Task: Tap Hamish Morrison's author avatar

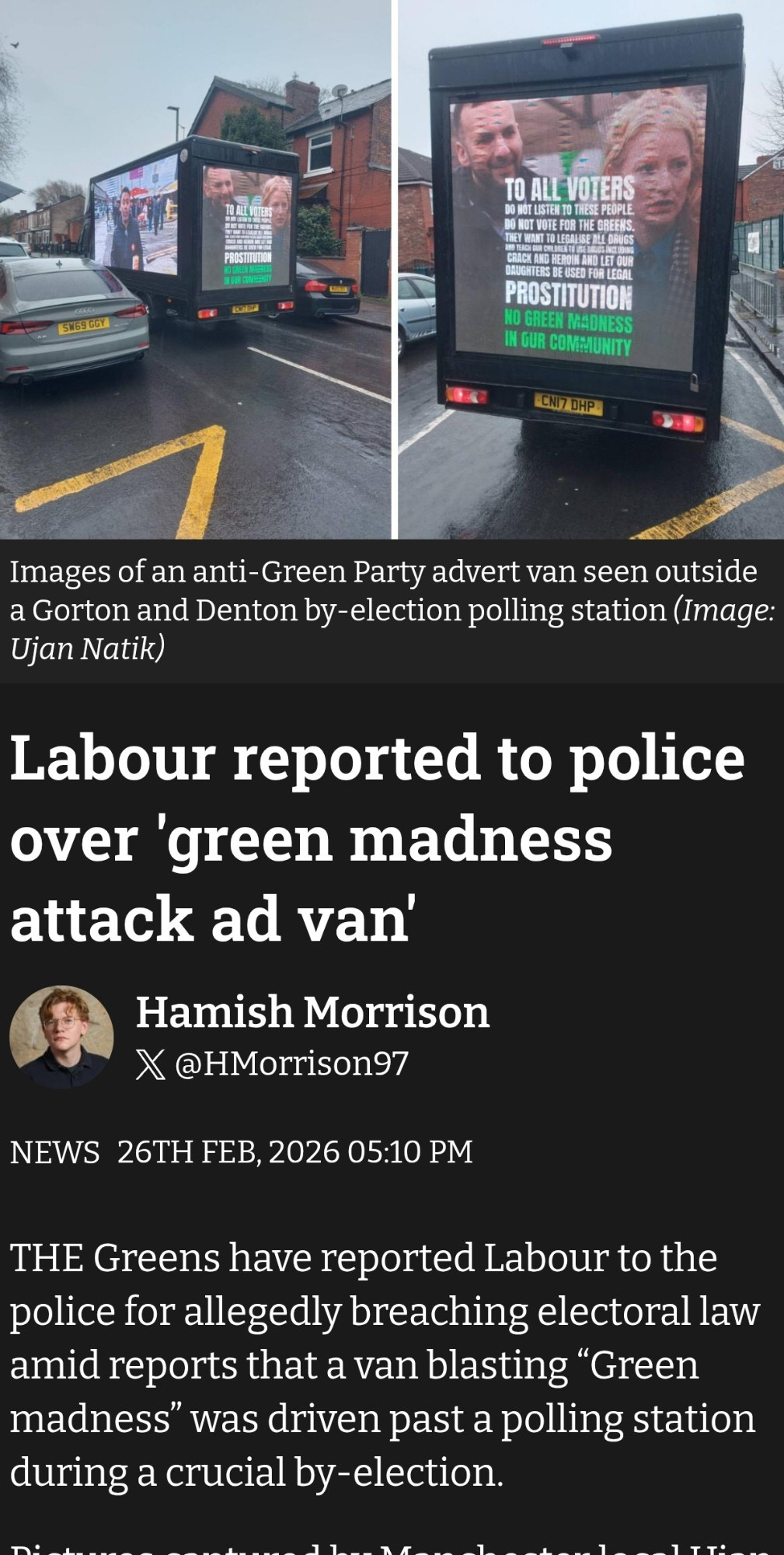Action: coord(61,1037)
